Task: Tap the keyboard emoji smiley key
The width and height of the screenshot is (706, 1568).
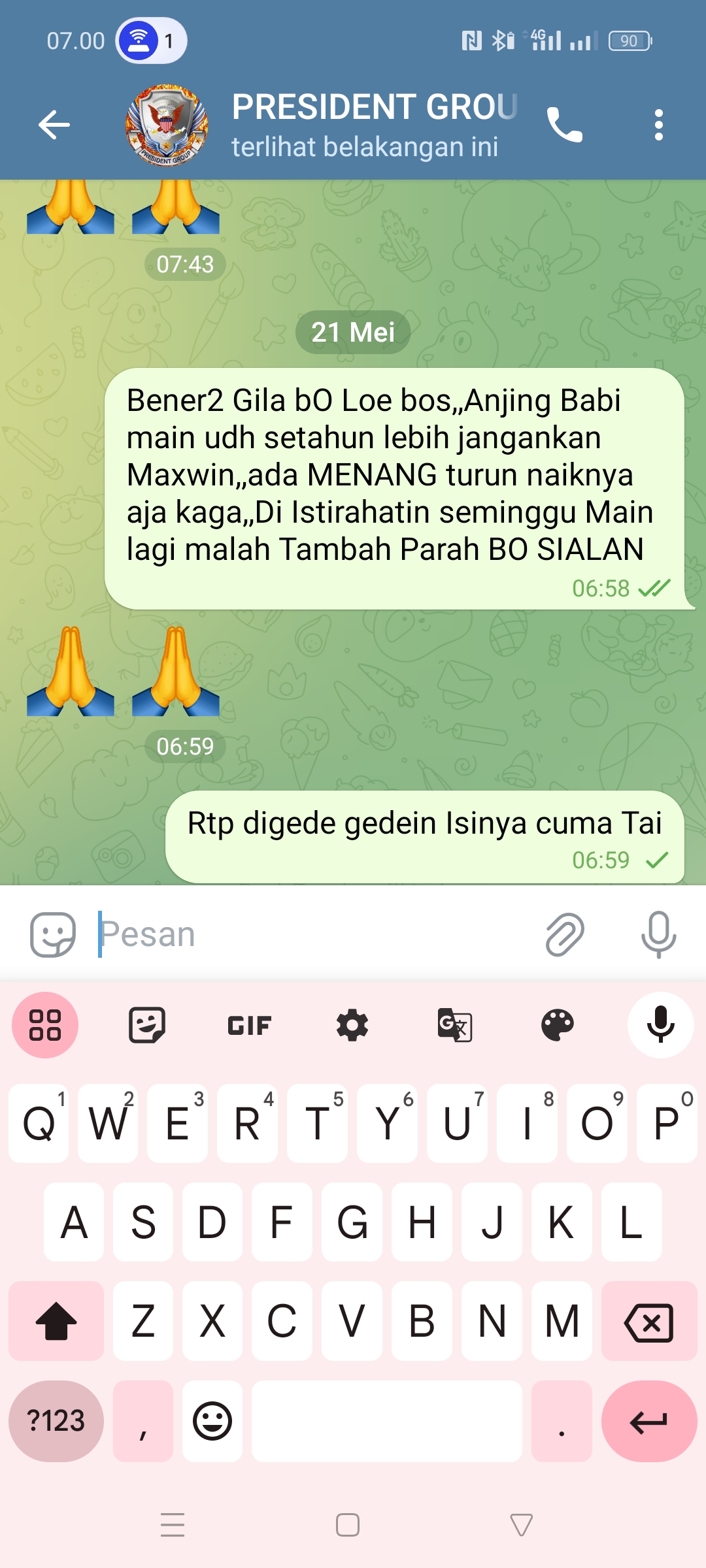Action: coord(212,1421)
